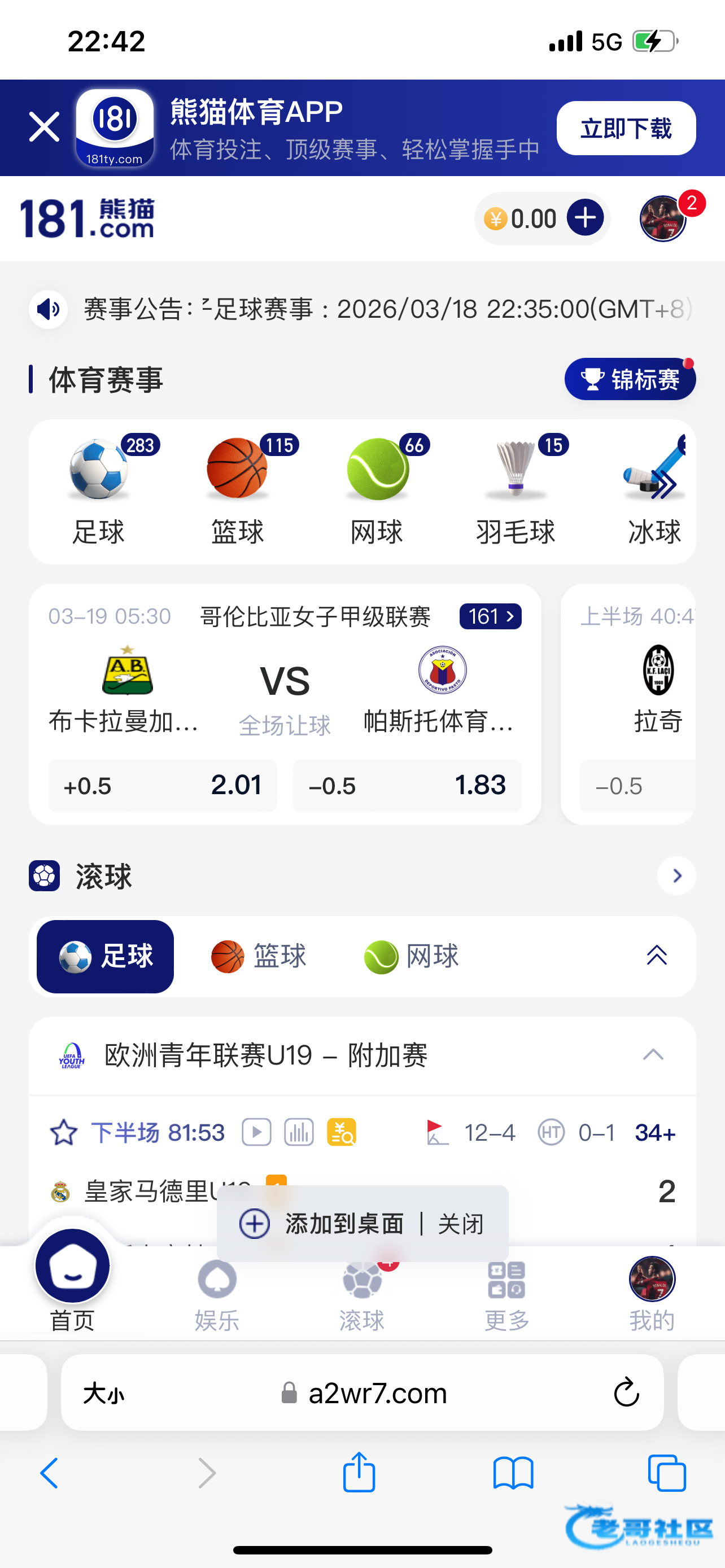
Task: Switch the live list to 篮球
Action: (x=259, y=956)
